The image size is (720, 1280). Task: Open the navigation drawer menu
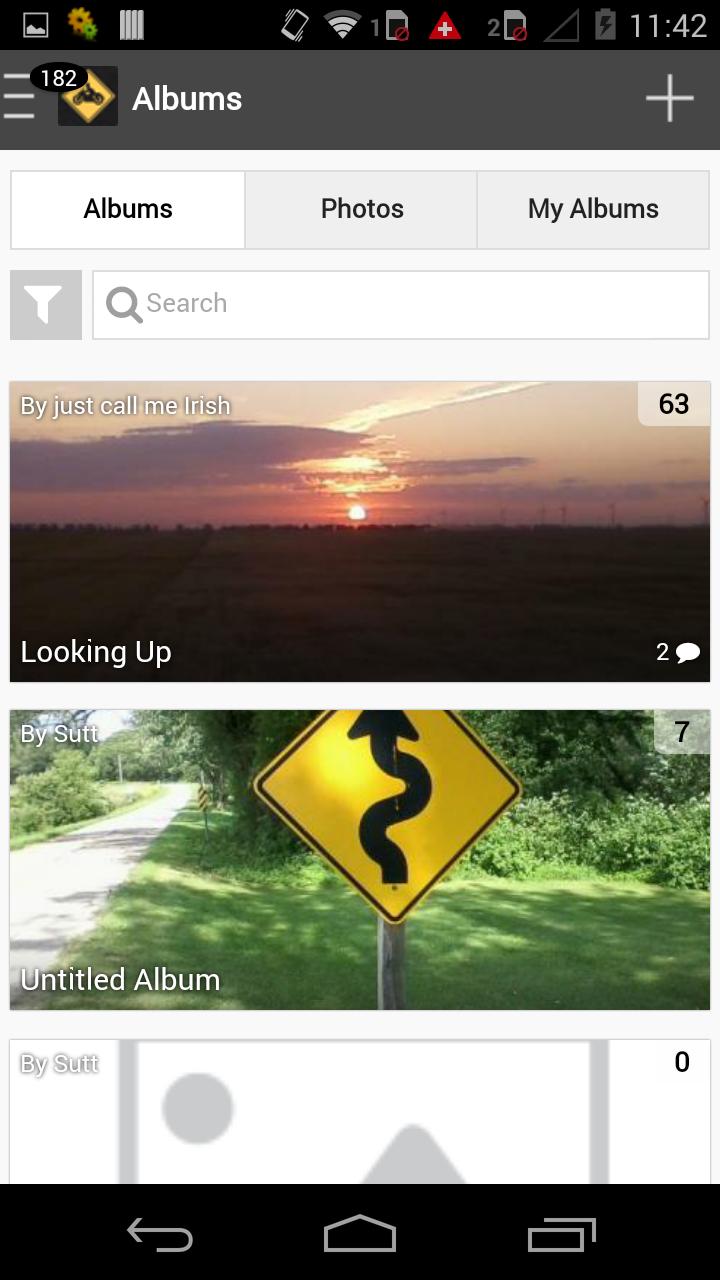(x=20, y=98)
